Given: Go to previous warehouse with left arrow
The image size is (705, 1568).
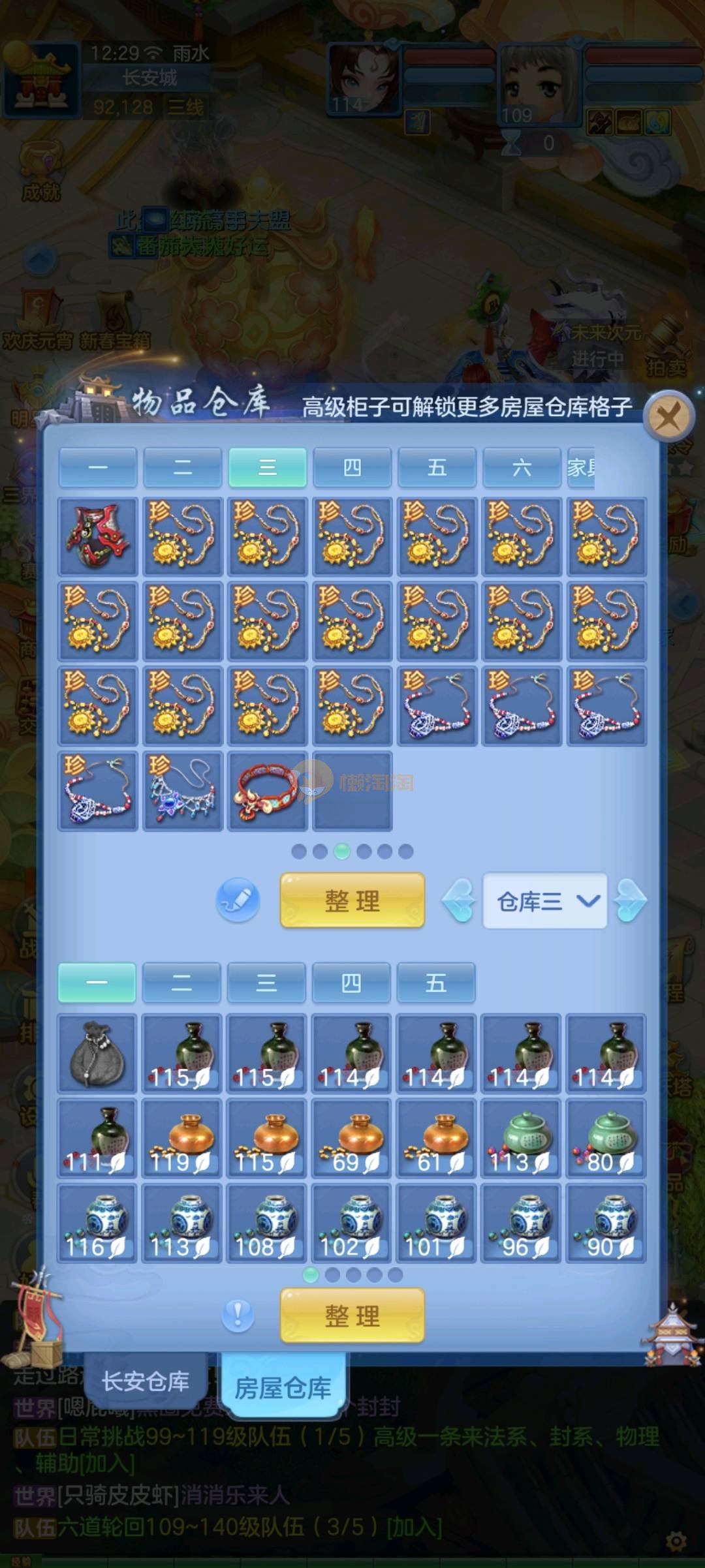Looking at the screenshot, I should coord(458,901).
